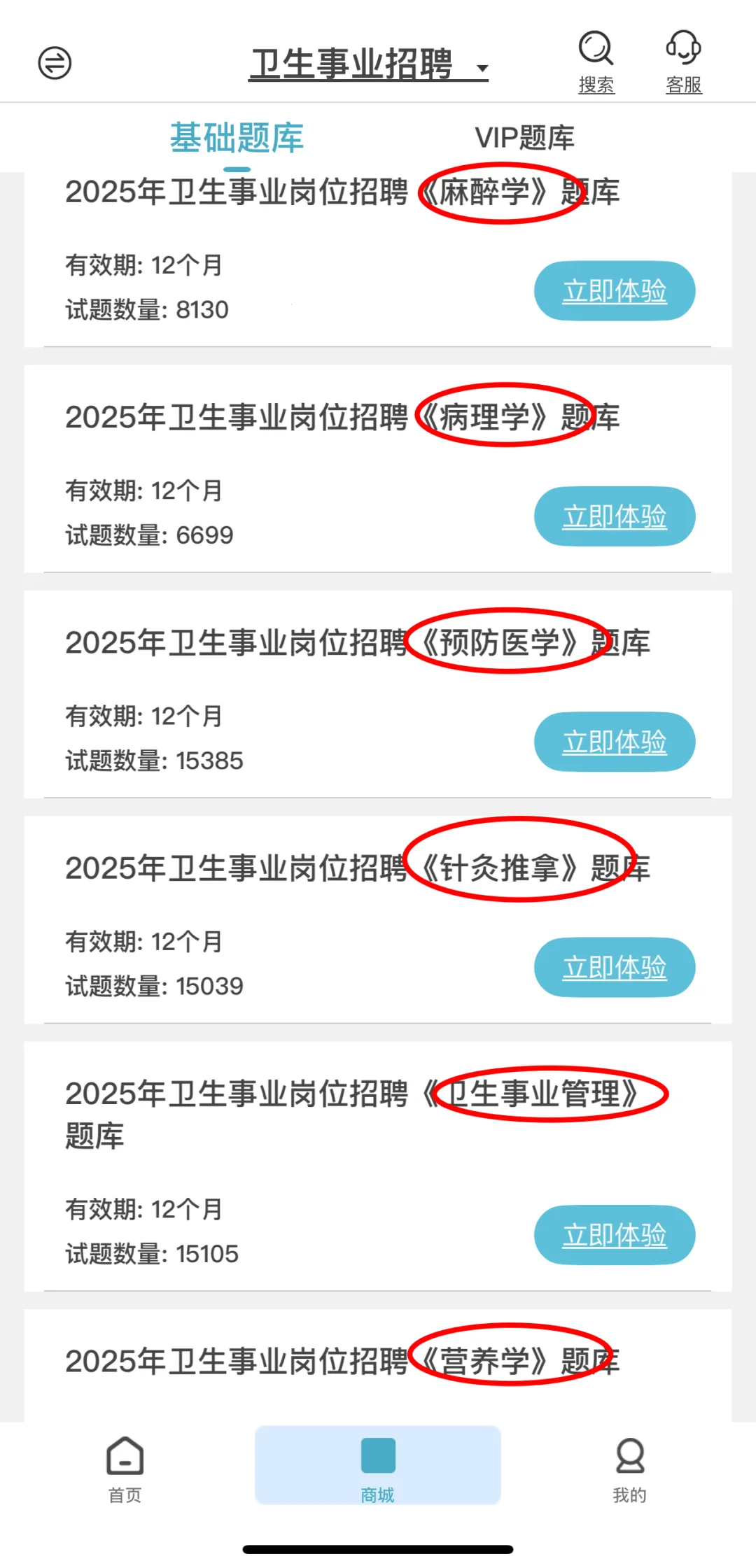
Task: Try the 病理学 题库 via 立即体验
Action: 615,516
